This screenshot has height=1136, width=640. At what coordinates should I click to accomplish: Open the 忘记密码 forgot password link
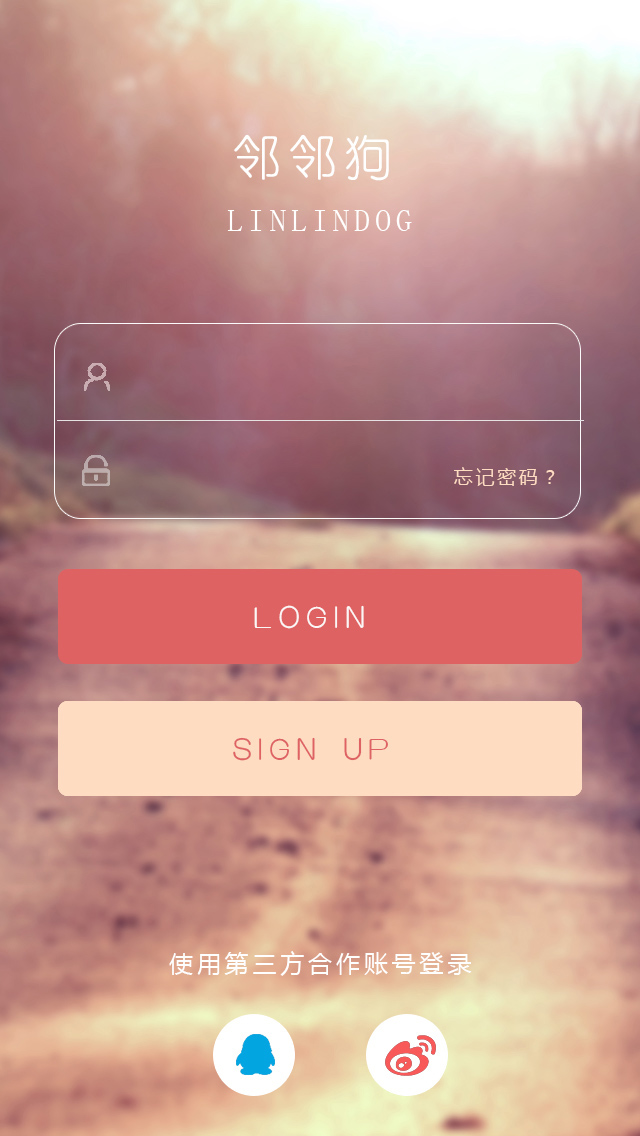click(504, 477)
